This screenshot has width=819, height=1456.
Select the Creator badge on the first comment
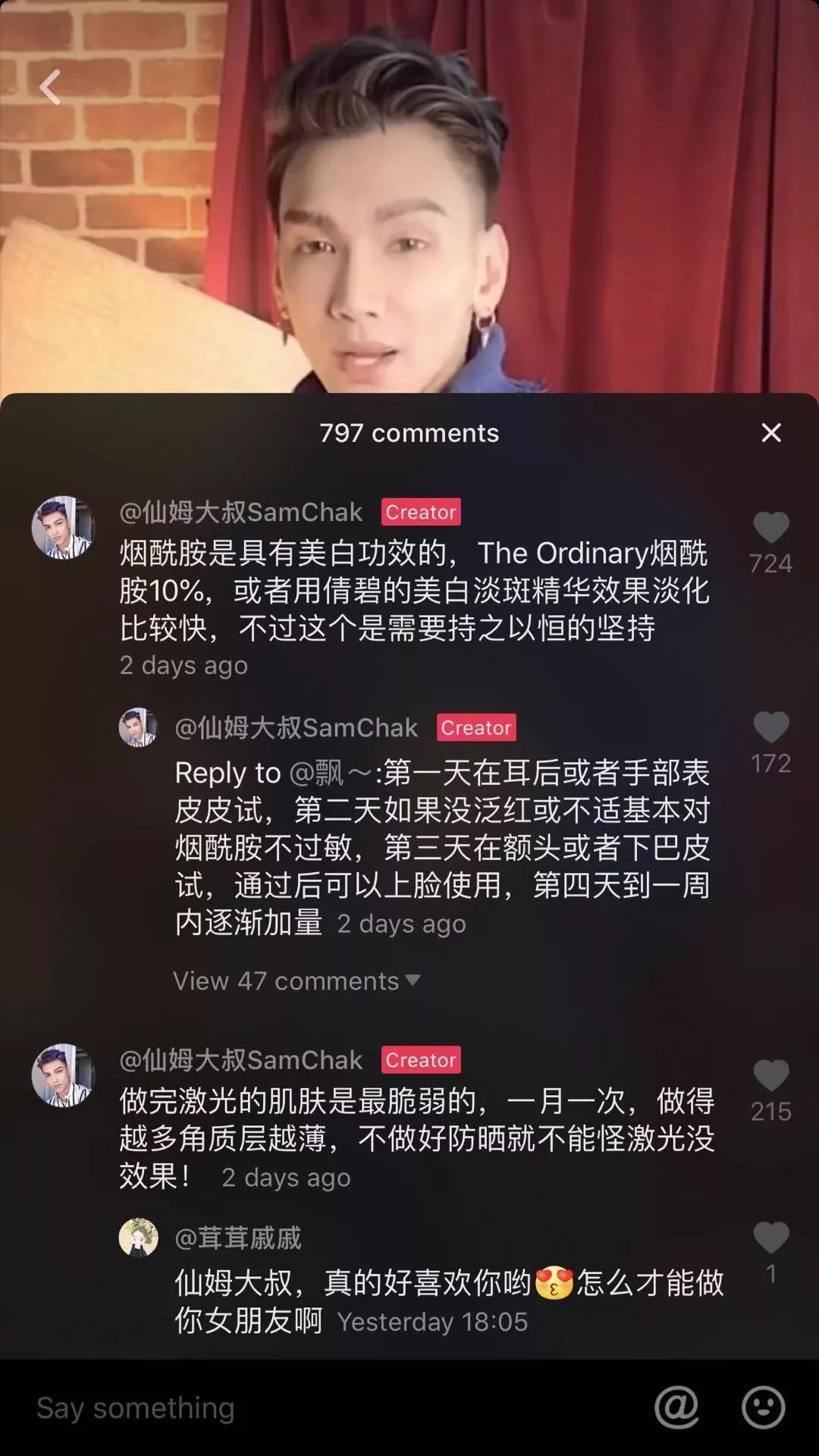[422, 513]
